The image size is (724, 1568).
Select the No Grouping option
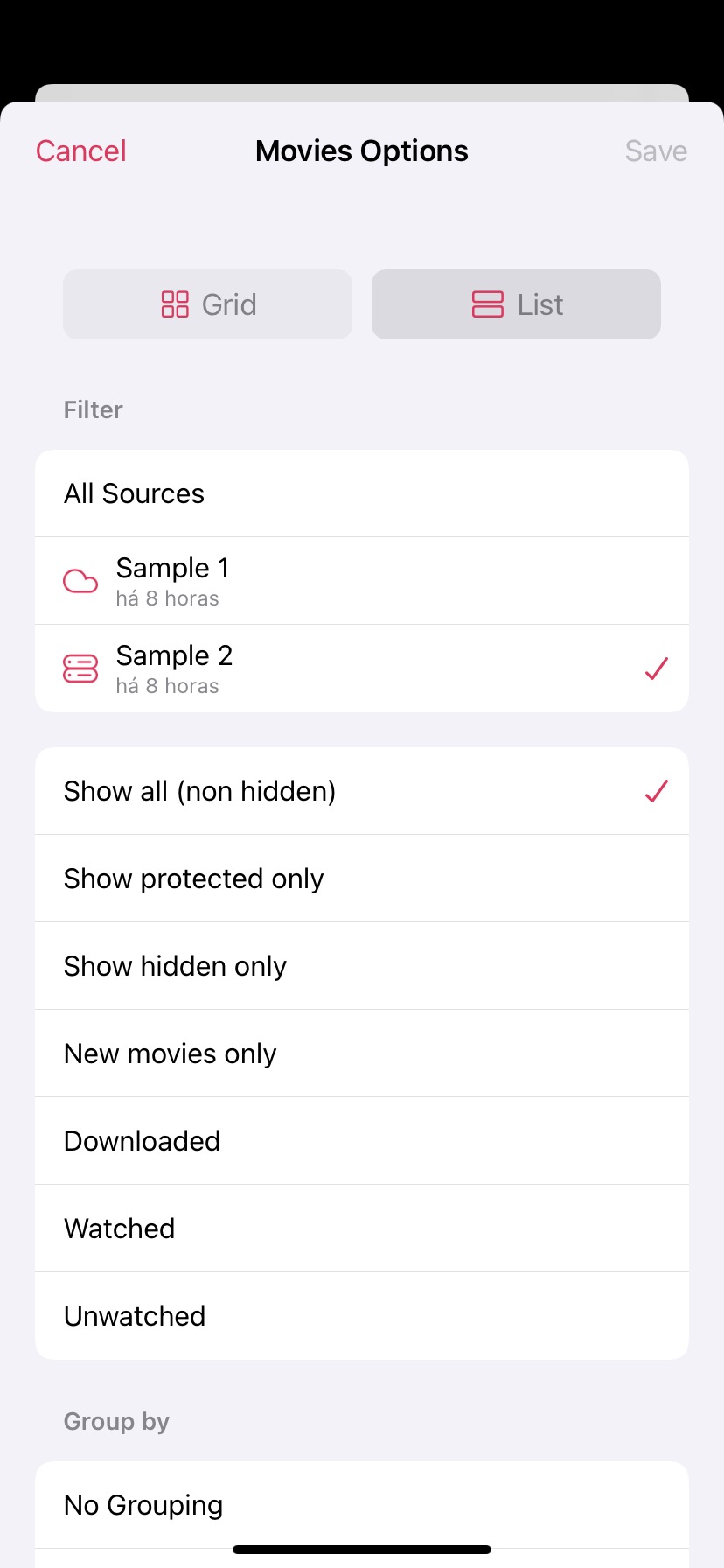click(x=362, y=1505)
